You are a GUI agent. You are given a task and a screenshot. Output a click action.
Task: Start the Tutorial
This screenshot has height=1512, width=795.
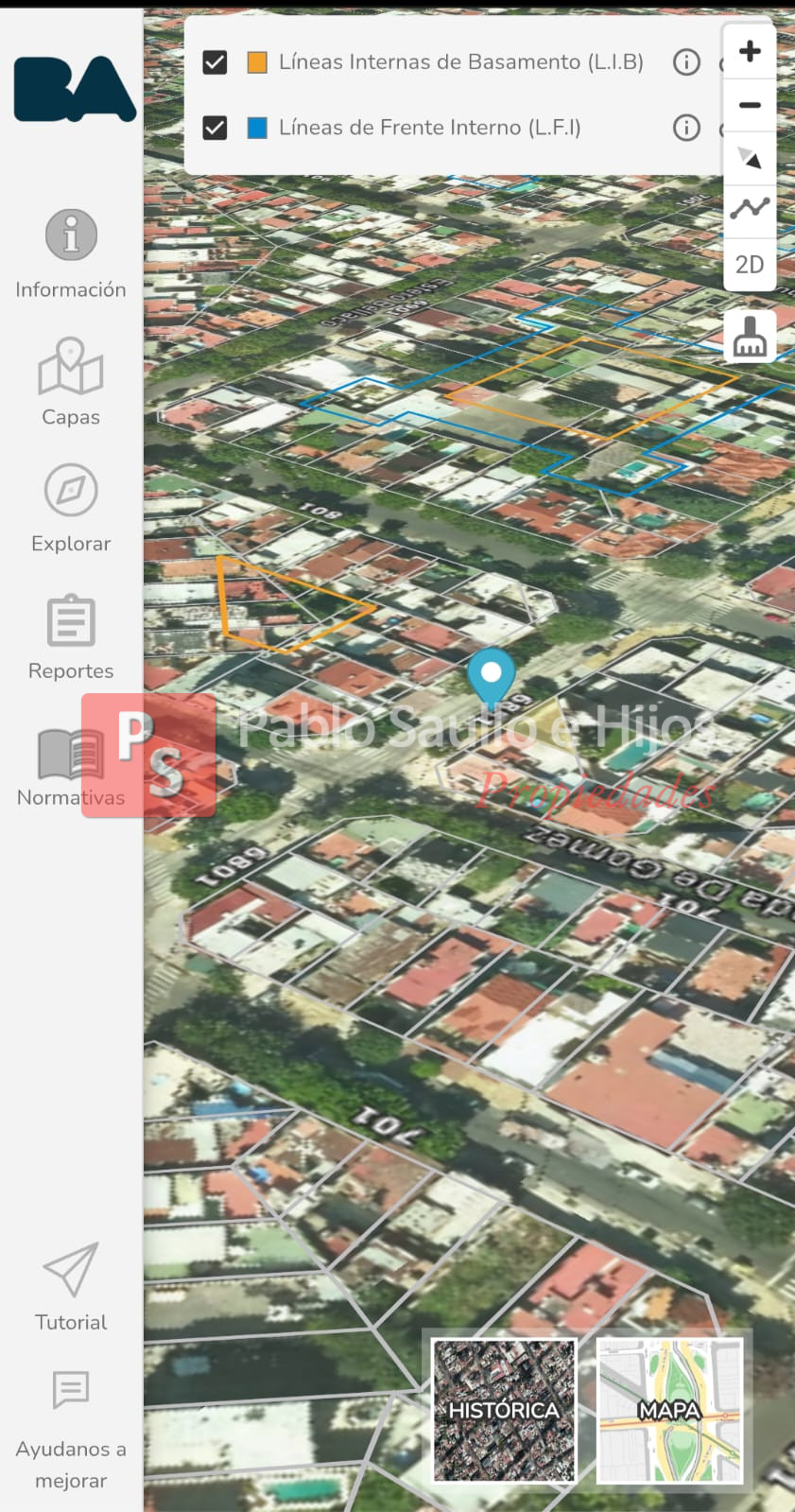point(71,1286)
